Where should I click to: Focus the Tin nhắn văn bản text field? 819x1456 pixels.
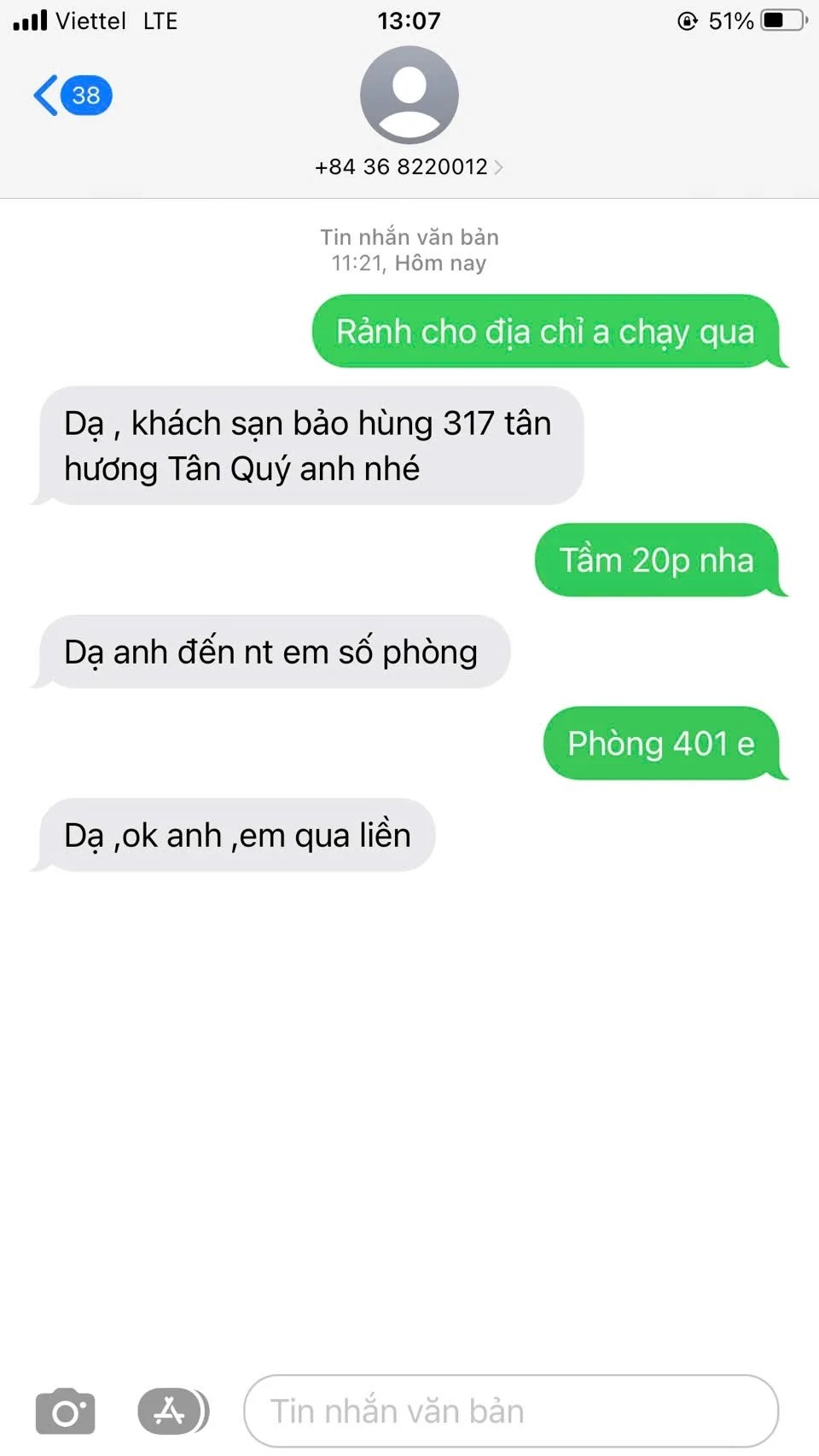pos(510,1412)
